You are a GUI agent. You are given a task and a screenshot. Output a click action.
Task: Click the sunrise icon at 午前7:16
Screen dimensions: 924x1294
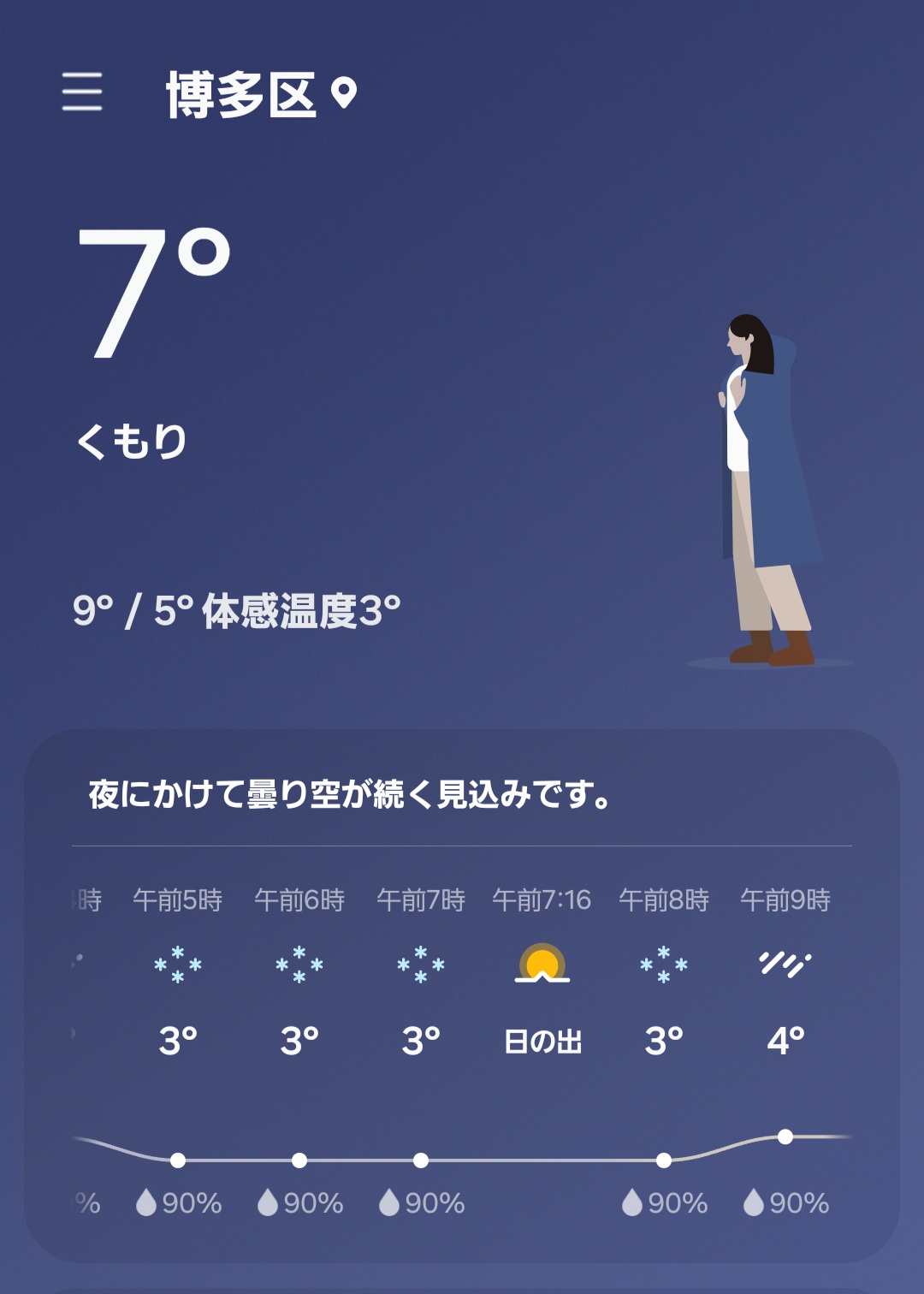(x=542, y=965)
